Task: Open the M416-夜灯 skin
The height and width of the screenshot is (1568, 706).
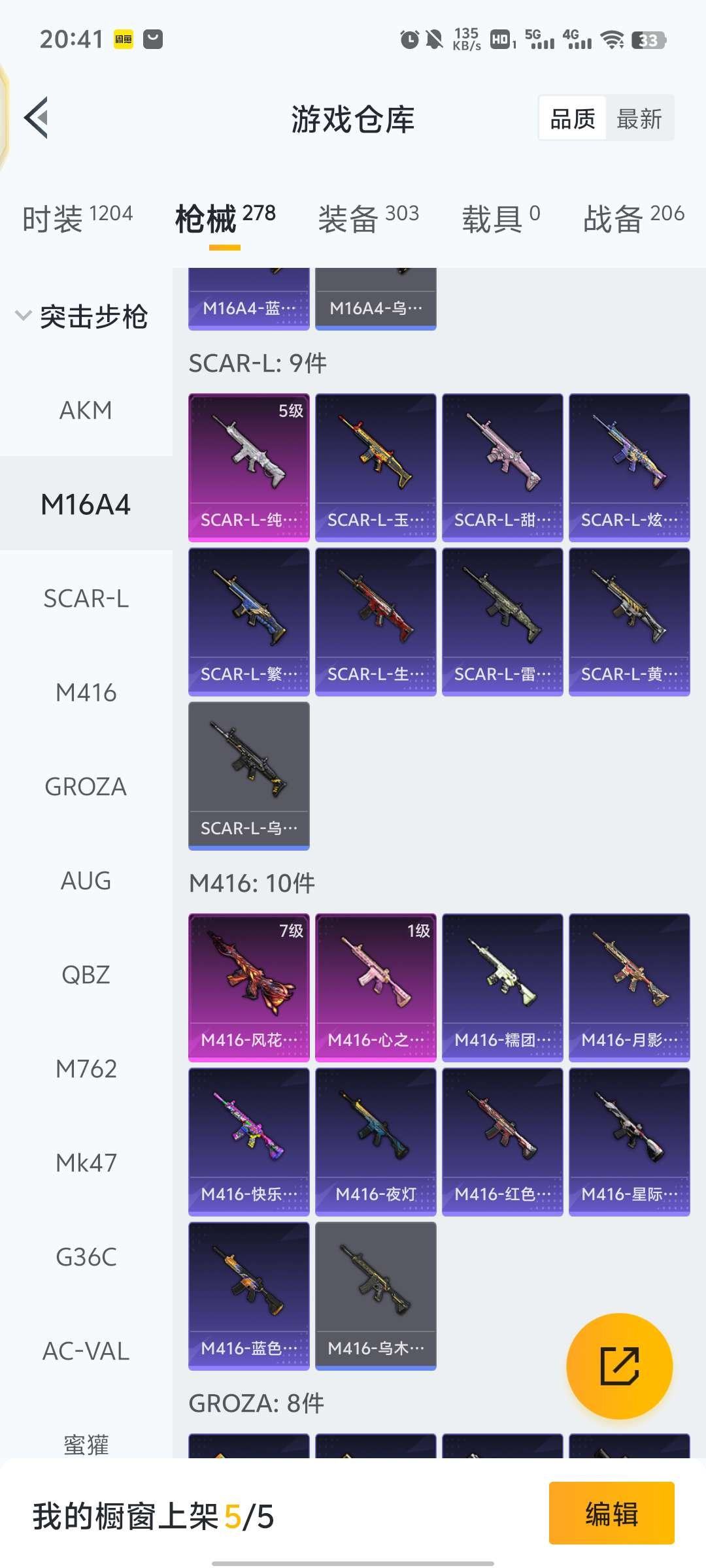Action: coord(375,1141)
